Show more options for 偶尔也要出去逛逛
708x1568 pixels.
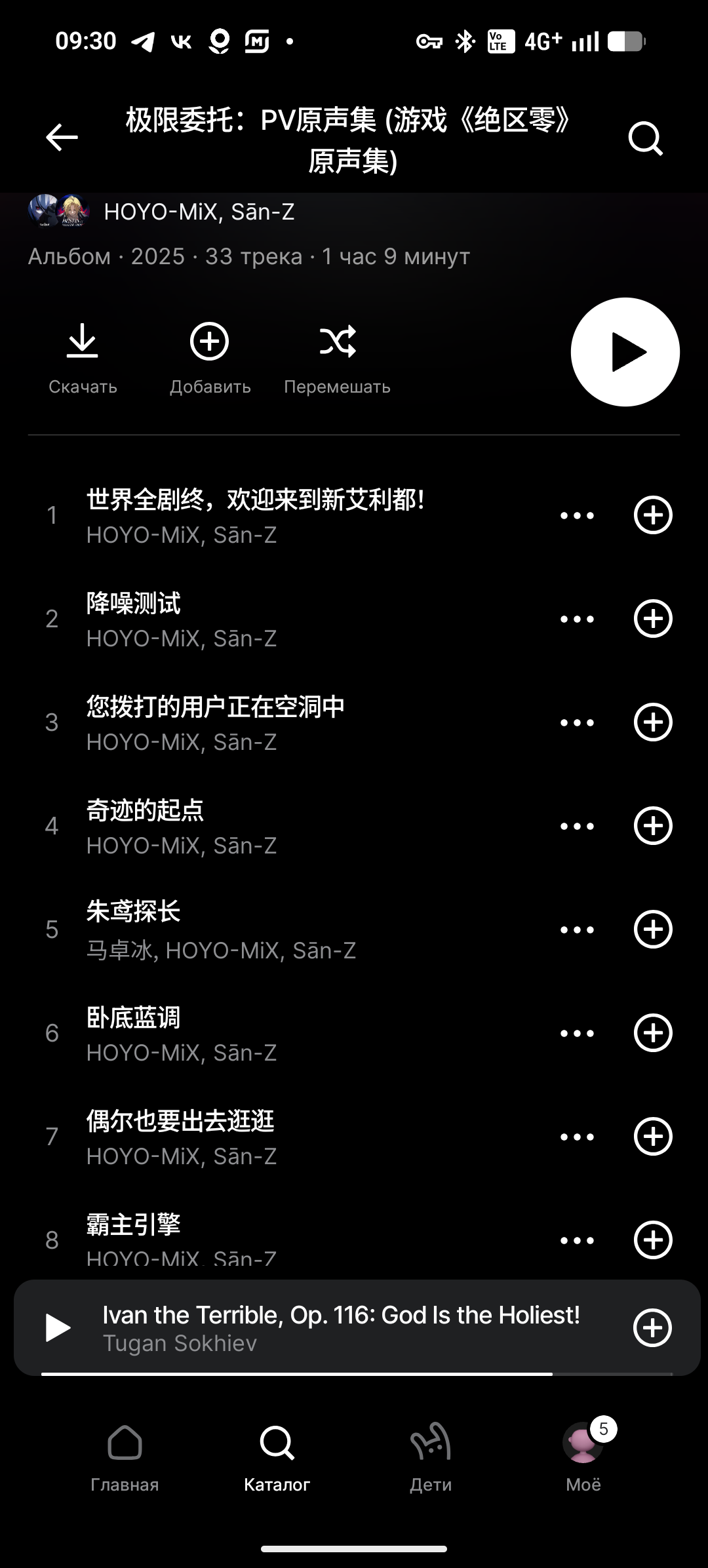pyautogui.click(x=577, y=1137)
